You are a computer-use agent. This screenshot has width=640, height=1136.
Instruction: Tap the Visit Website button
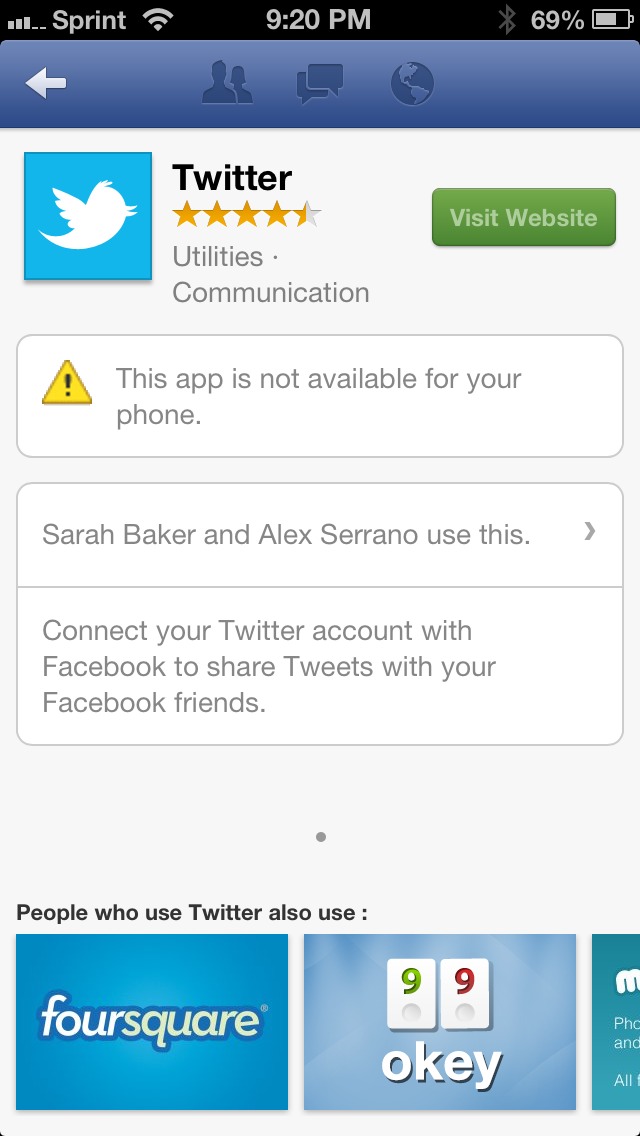coord(523,217)
